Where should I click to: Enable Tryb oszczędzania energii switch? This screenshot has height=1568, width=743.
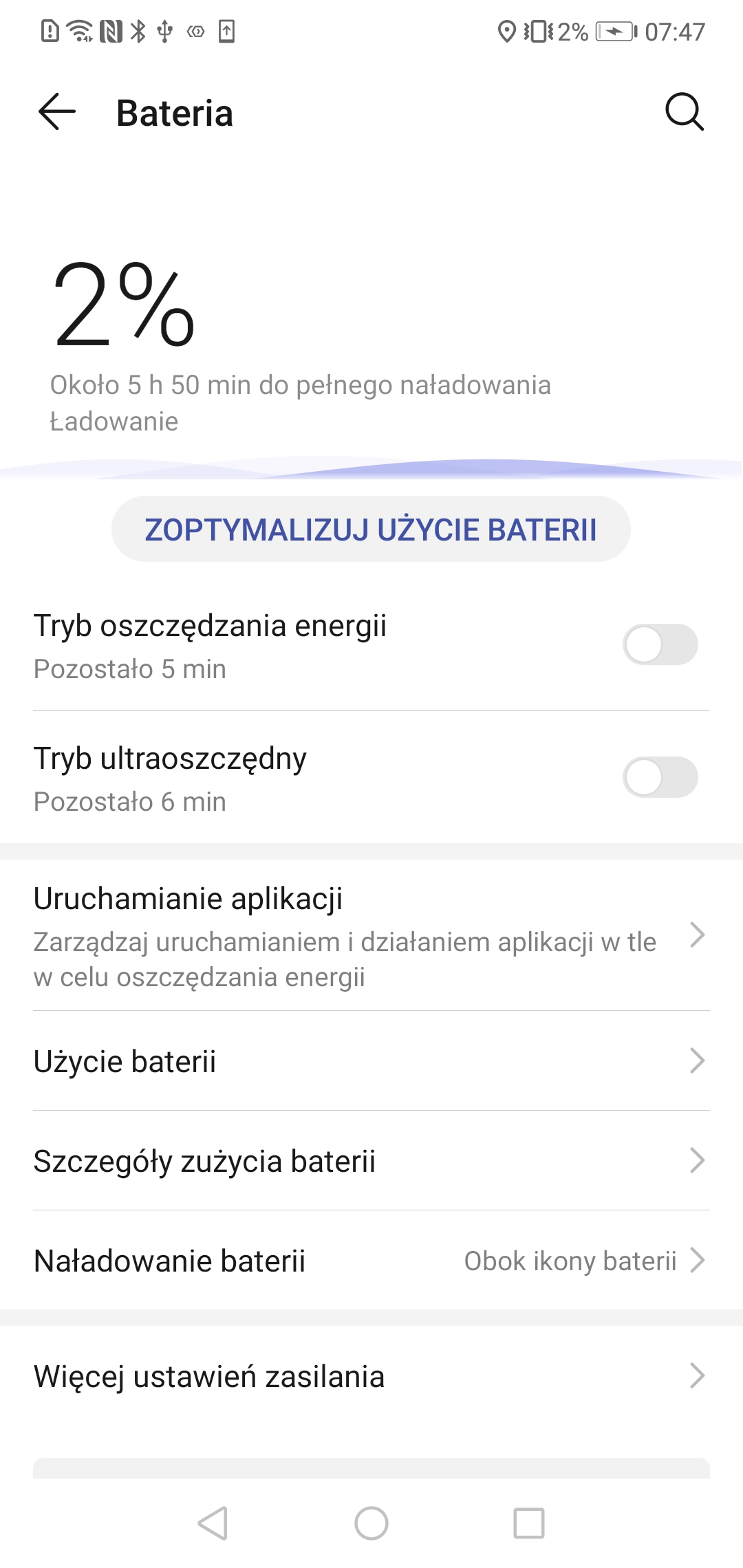point(660,645)
